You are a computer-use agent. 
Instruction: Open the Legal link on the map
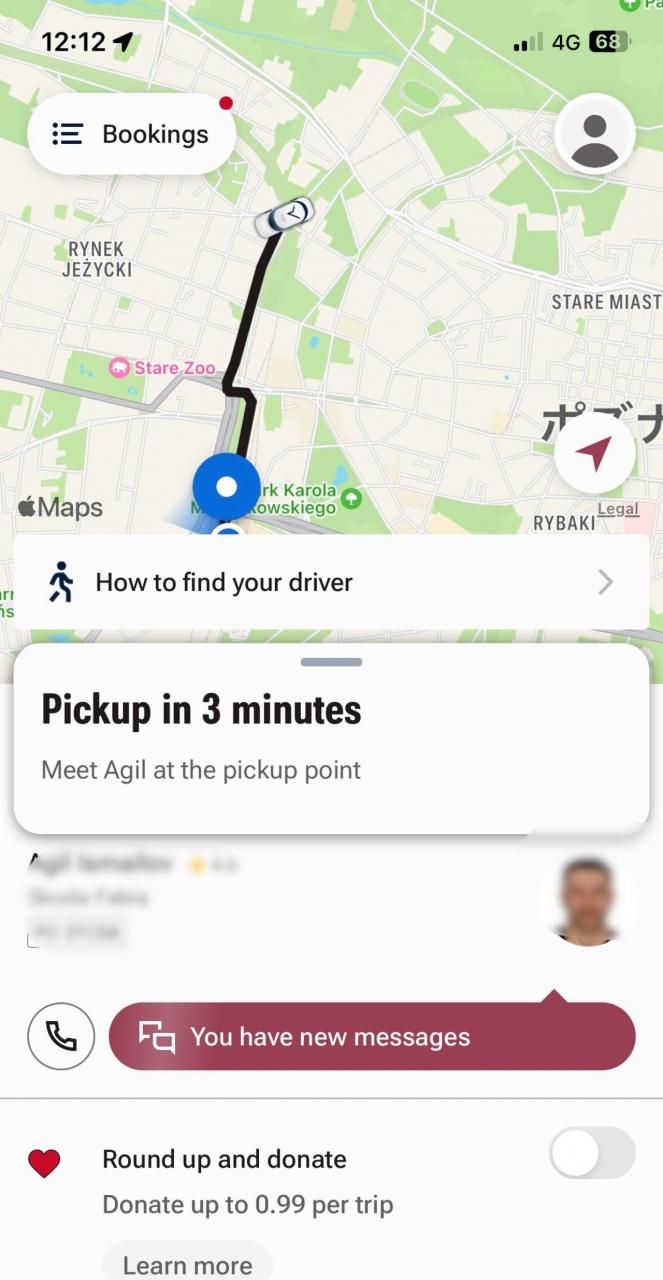pos(617,509)
